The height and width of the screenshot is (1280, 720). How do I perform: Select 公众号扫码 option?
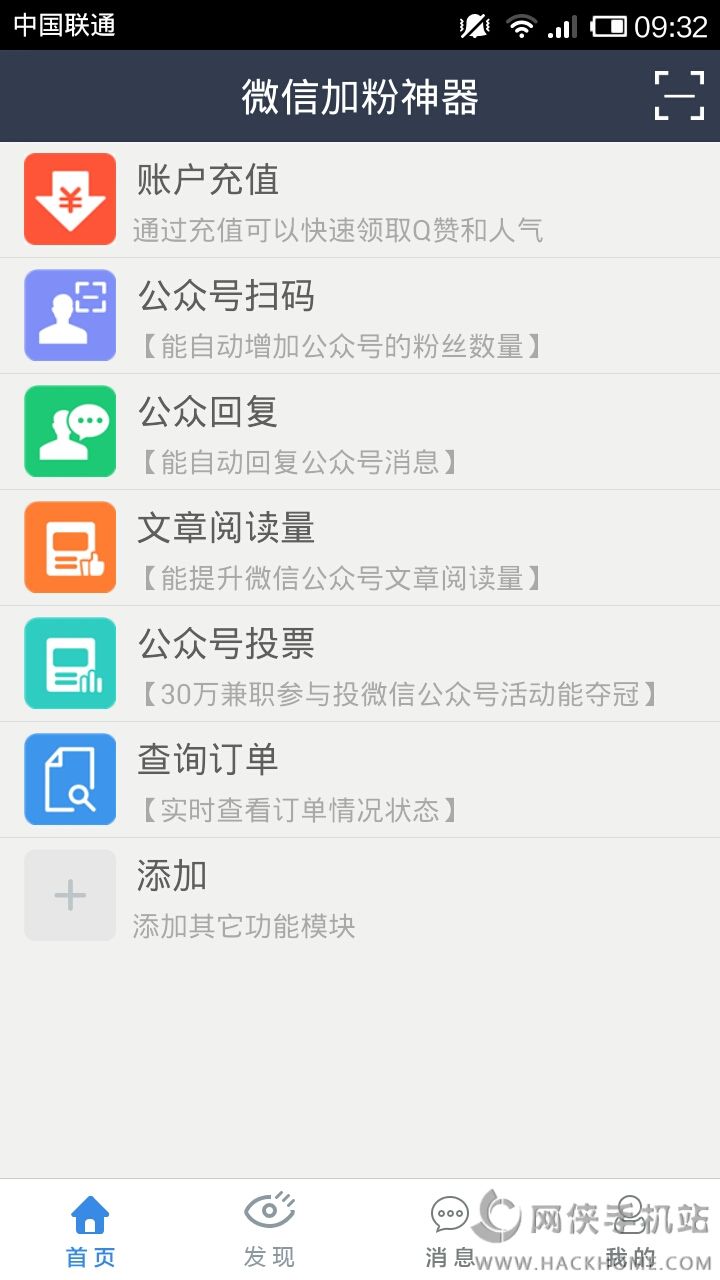[360, 316]
